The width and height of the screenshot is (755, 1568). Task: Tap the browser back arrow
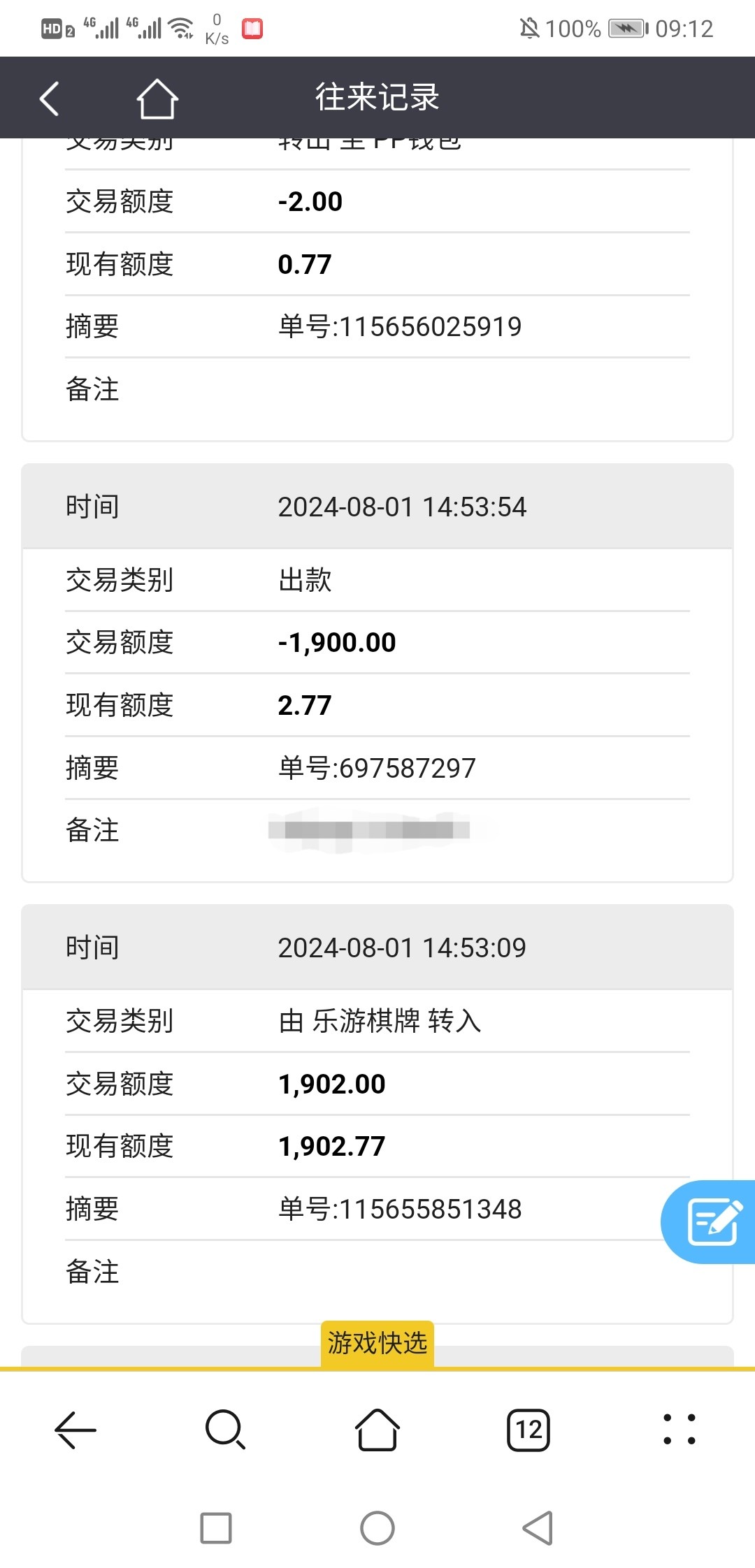tap(75, 1430)
